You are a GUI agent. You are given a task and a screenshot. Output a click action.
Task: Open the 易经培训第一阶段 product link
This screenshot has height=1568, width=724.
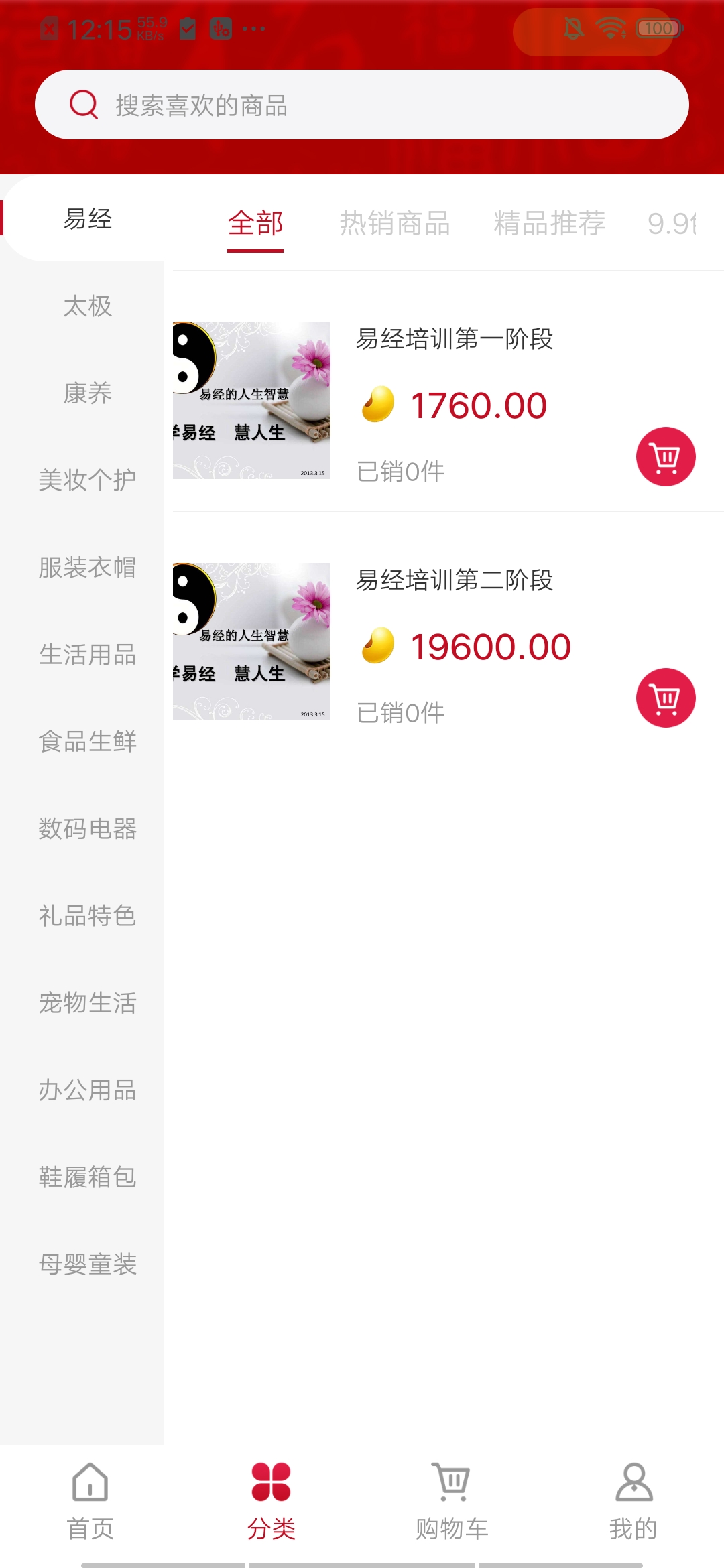(x=455, y=339)
